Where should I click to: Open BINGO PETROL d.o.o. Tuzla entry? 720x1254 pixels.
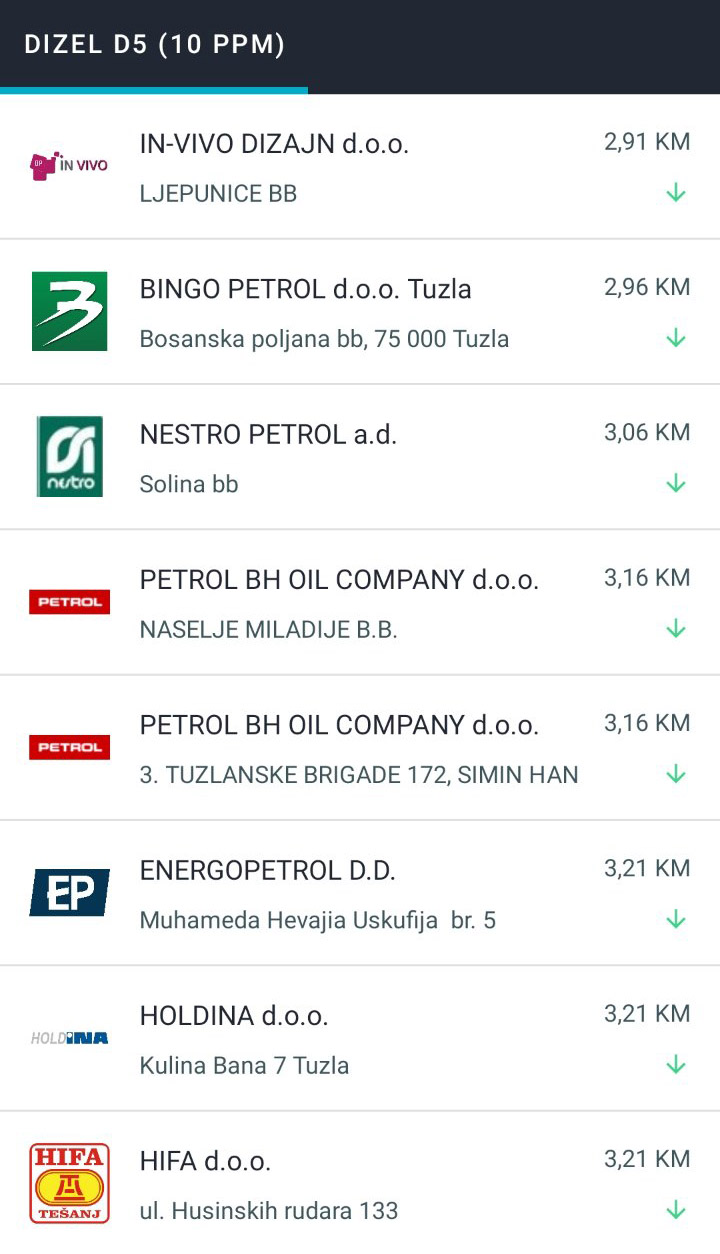pos(360,312)
